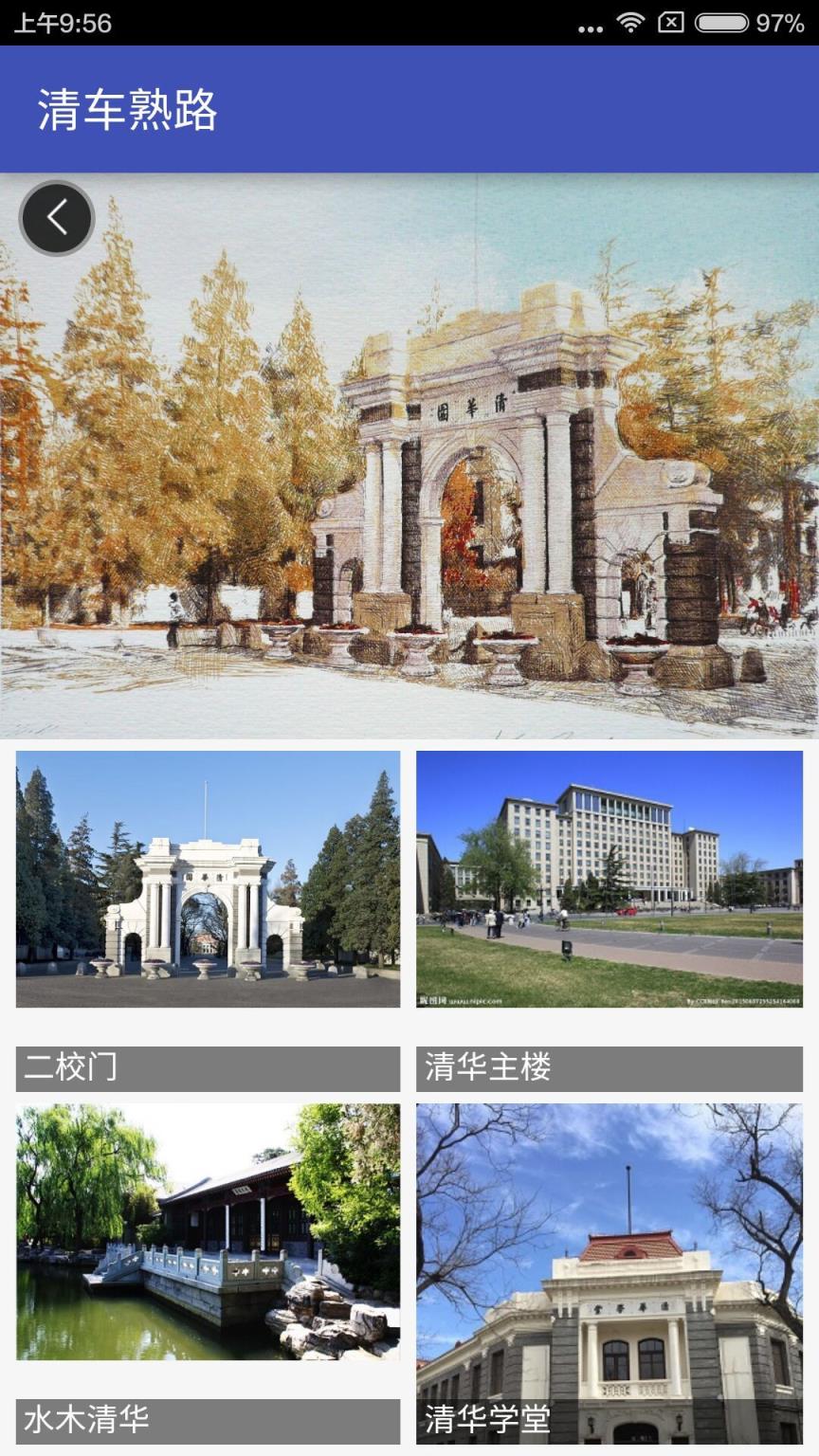The width and height of the screenshot is (819, 1456).
Task: View the large 清华园 gate painting
Action: 409,455
